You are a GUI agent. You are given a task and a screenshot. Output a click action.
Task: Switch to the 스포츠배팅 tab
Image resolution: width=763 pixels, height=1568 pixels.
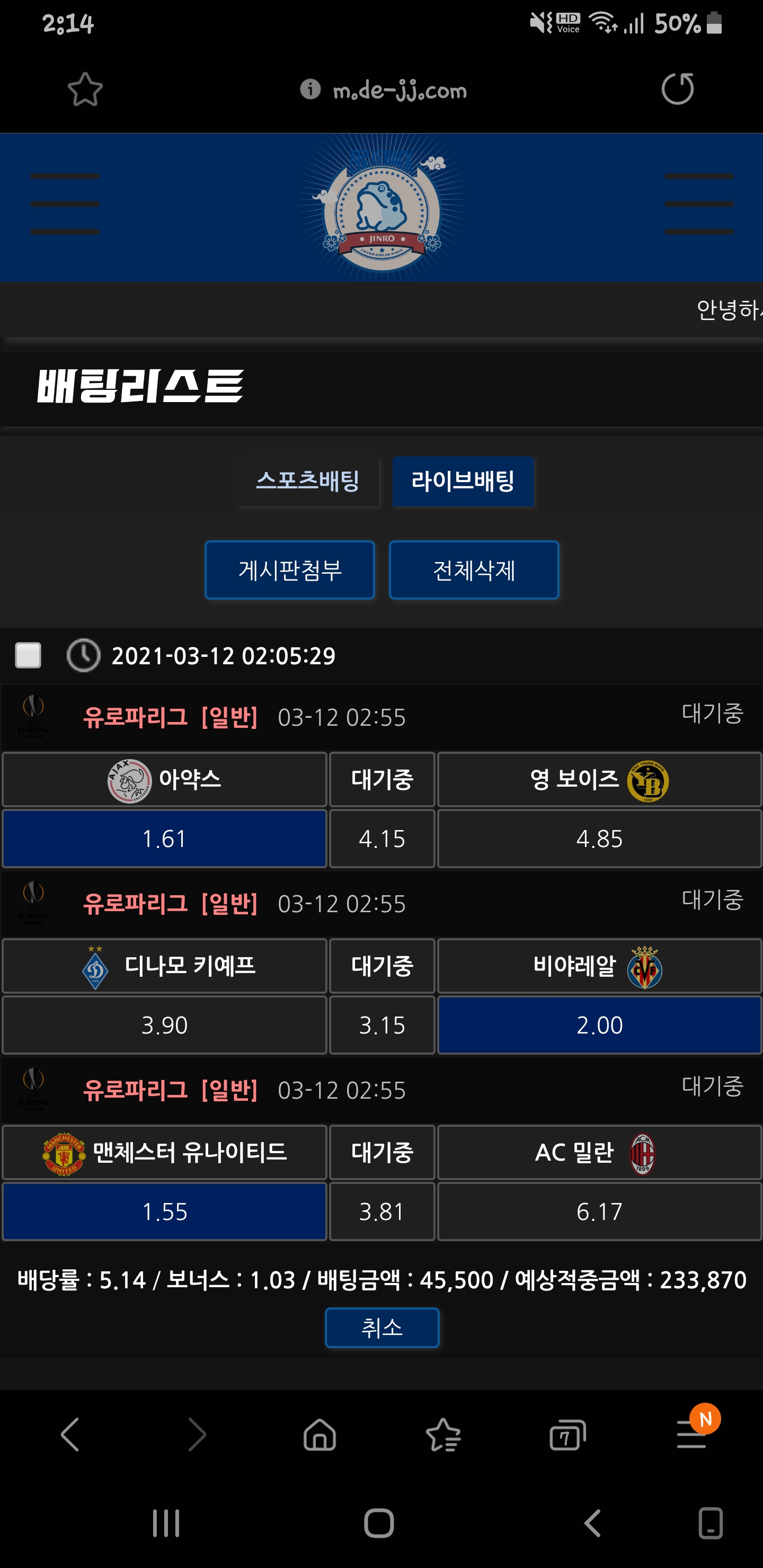click(x=308, y=482)
